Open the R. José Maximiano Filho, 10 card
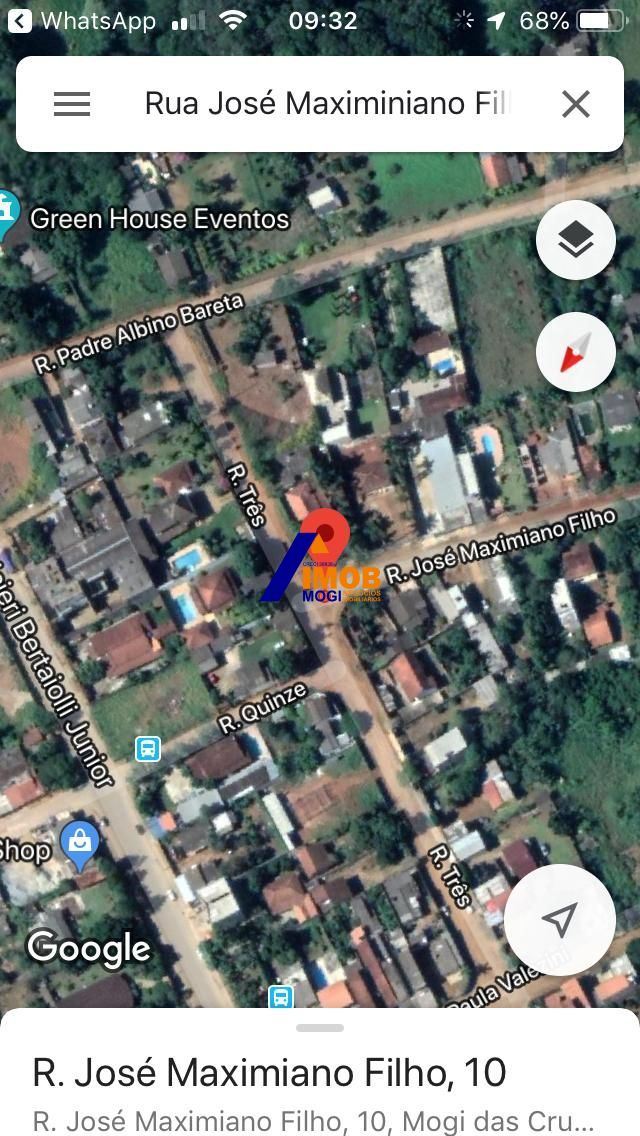640x1136 pixels. pos(270,1074)
